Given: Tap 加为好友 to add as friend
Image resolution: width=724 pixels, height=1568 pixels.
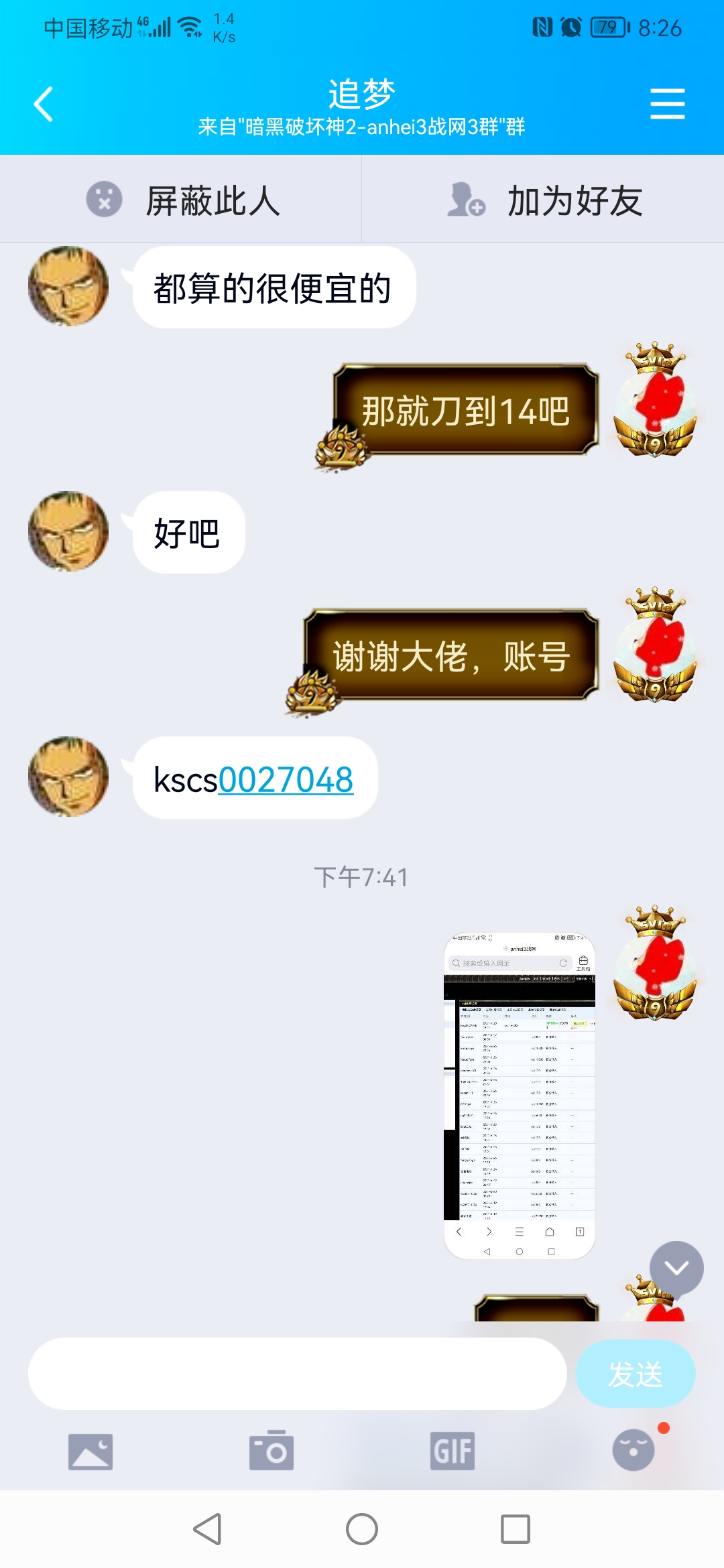Looking at the screenshot, I should (x=543, y=200).
